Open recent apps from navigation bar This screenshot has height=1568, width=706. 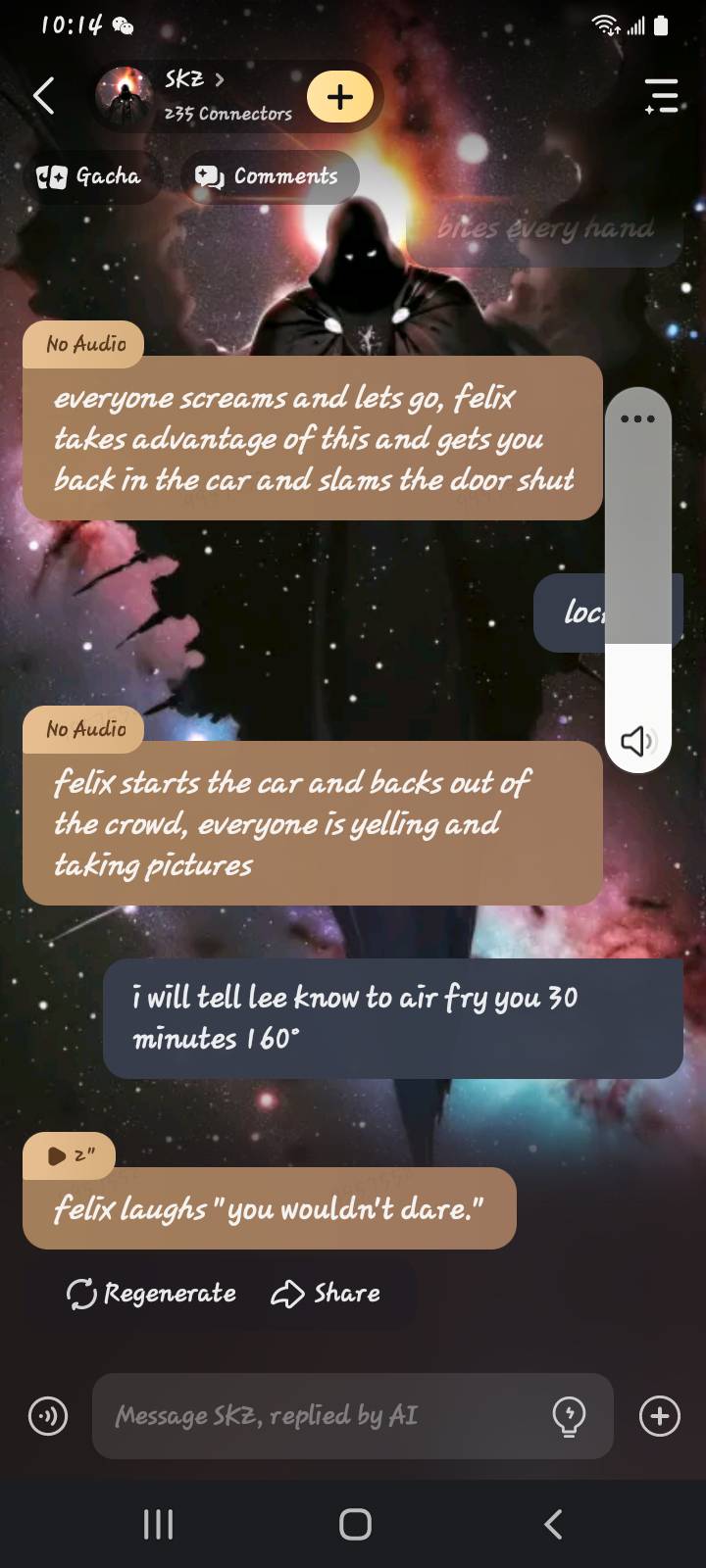158,1524
